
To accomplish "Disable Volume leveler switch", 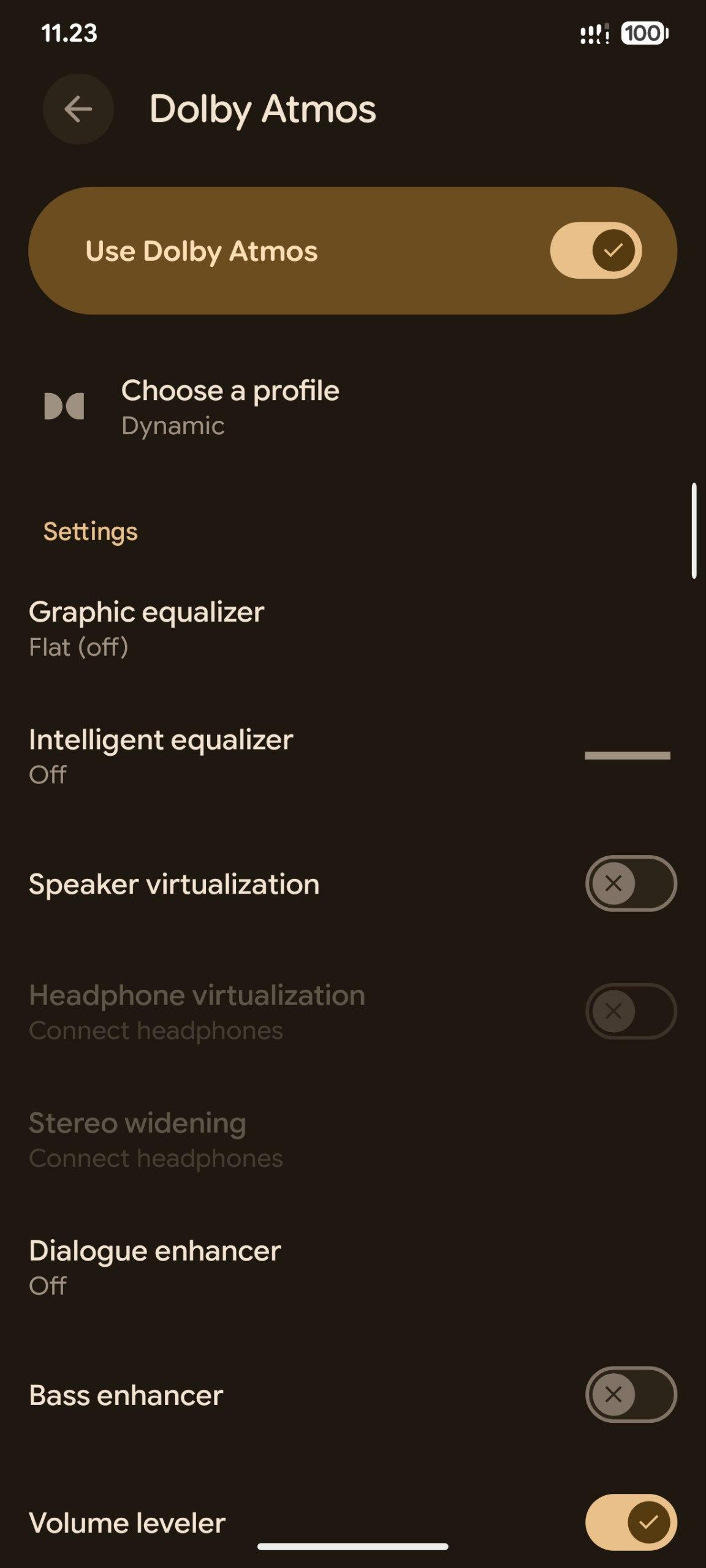I will (x=631, y=1522).
